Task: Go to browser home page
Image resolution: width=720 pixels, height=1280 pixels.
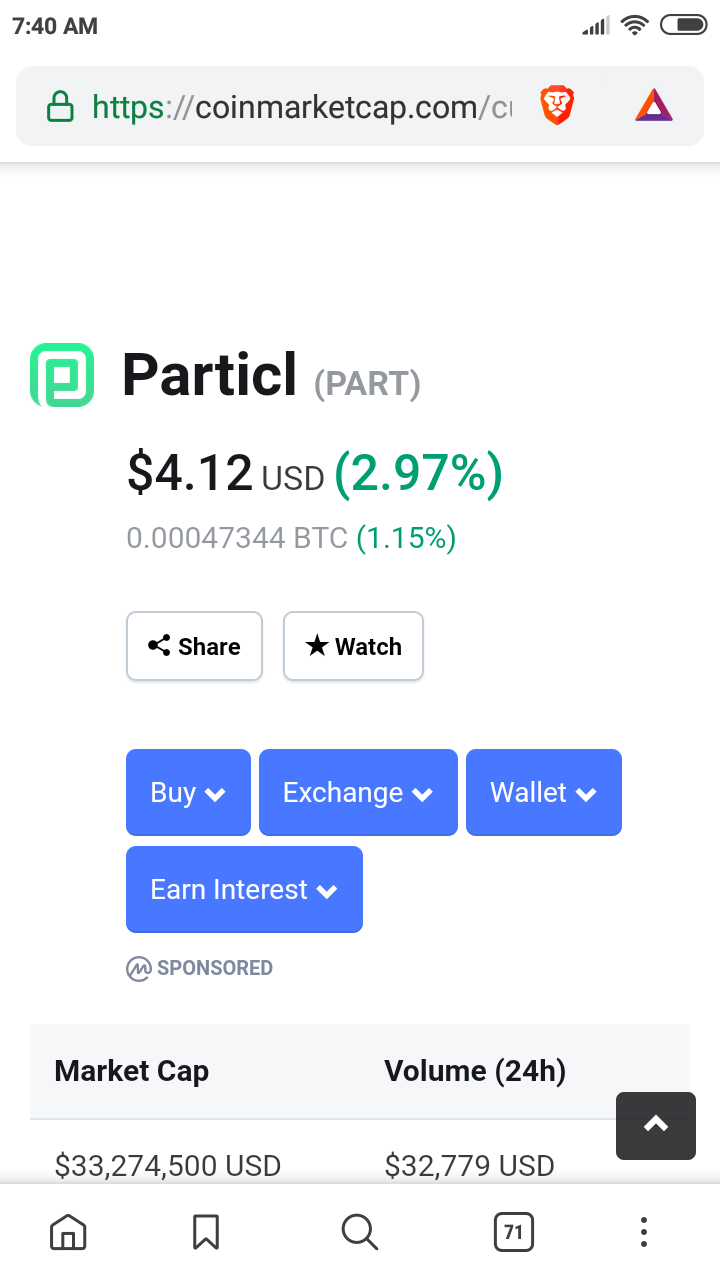Action: click(68, 1232)
